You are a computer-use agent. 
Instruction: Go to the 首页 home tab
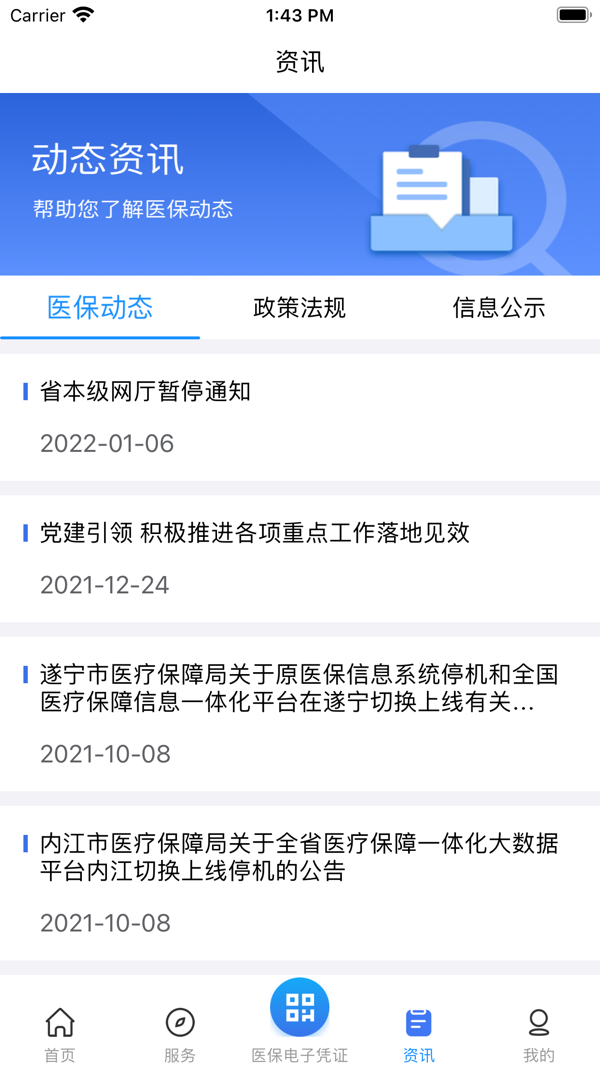coord(60,1033)
